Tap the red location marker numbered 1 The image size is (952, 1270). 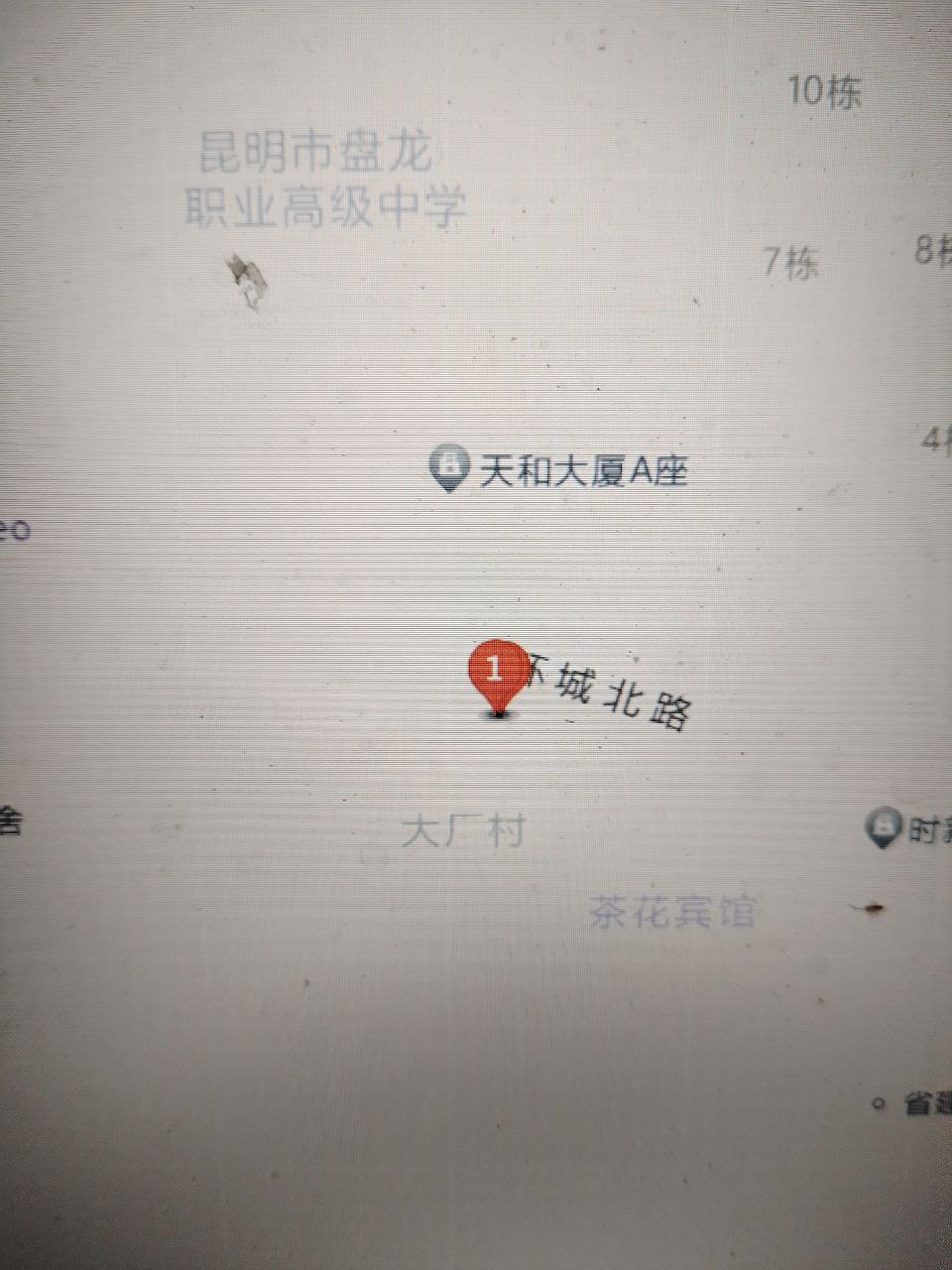tap(498, 673)
